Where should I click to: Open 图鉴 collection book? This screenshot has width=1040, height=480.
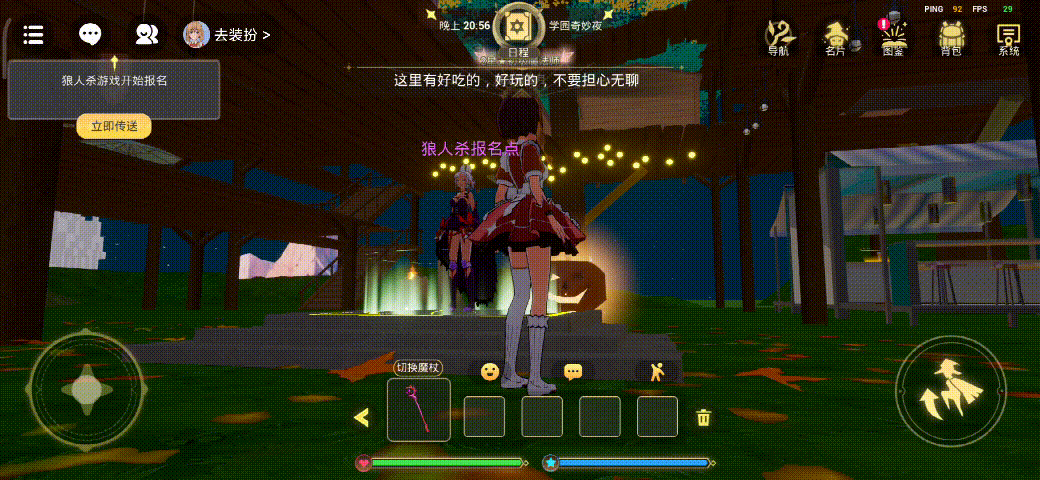(x=893, y=37)
